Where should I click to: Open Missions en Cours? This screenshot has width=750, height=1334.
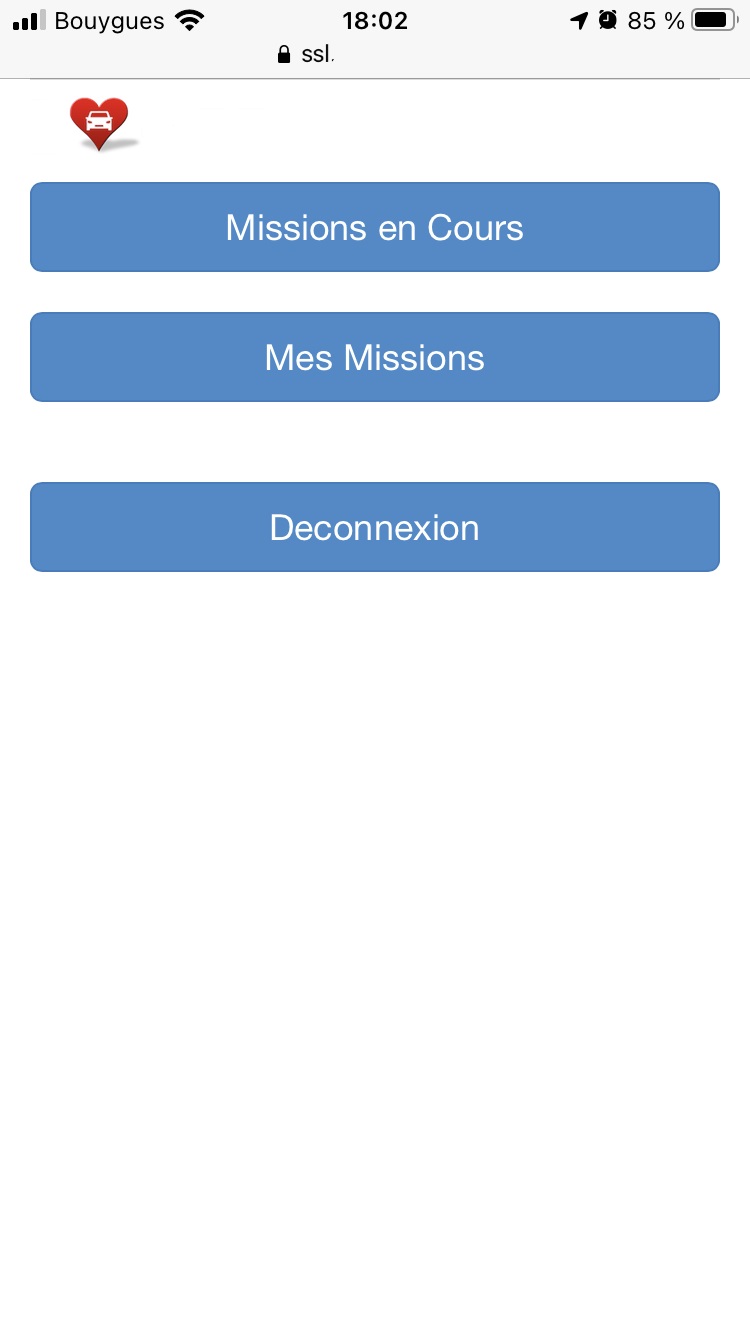coord(375,227)
